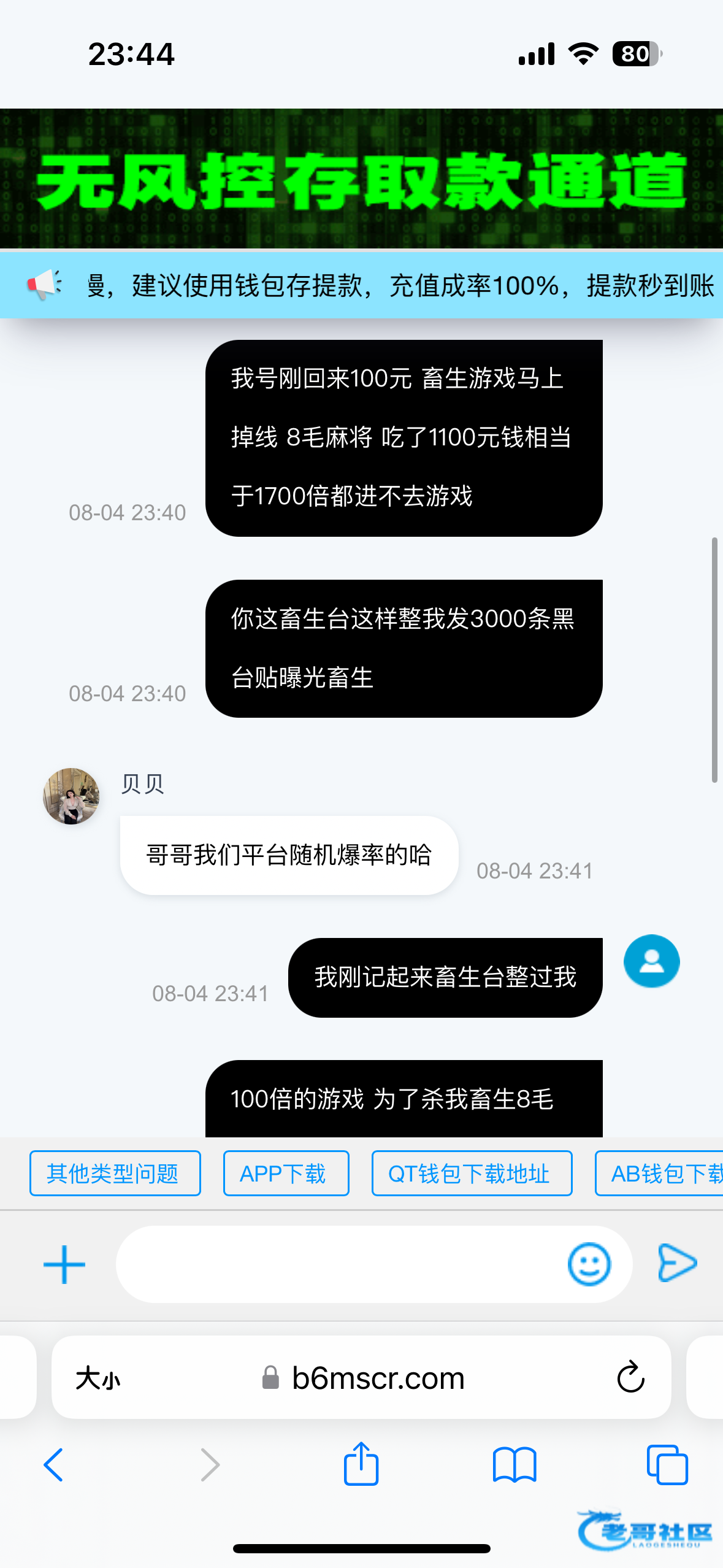The width and height of the screenshot is (723, 1568).
Task: View agent 贝贝's avatar
Action: click(71, 796)
